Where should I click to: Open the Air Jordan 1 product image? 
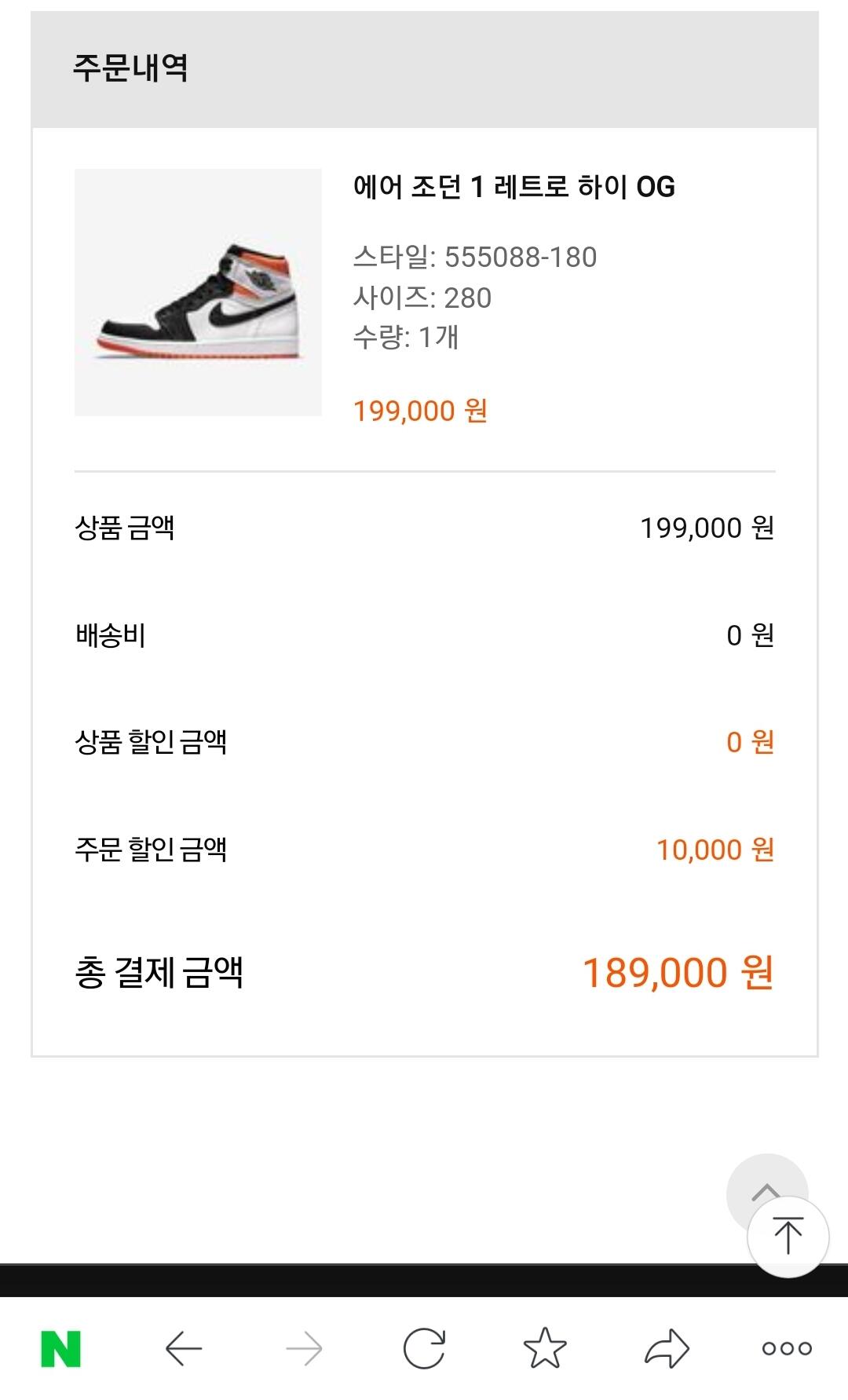pos(198,292)
